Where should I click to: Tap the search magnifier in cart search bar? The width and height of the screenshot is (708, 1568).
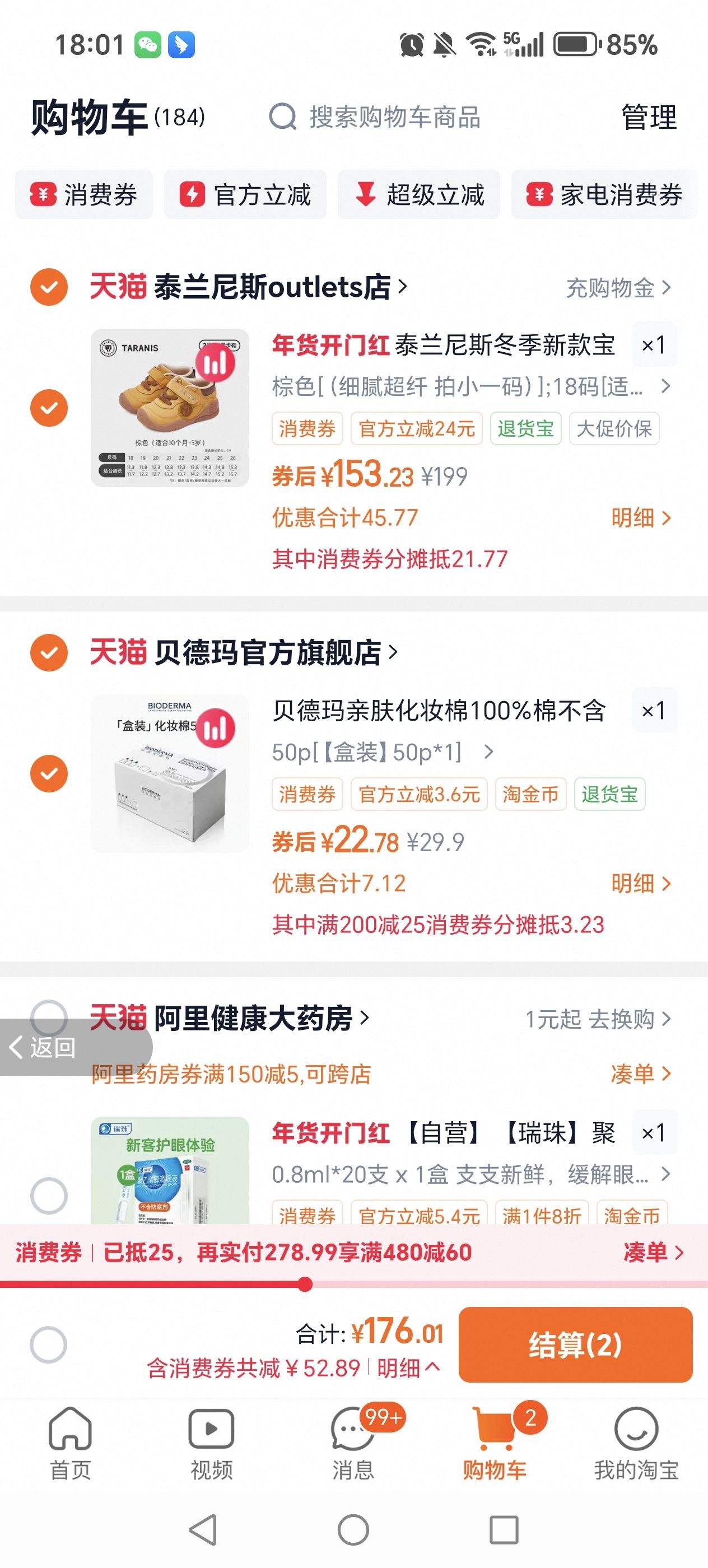[x=281, y=118]
